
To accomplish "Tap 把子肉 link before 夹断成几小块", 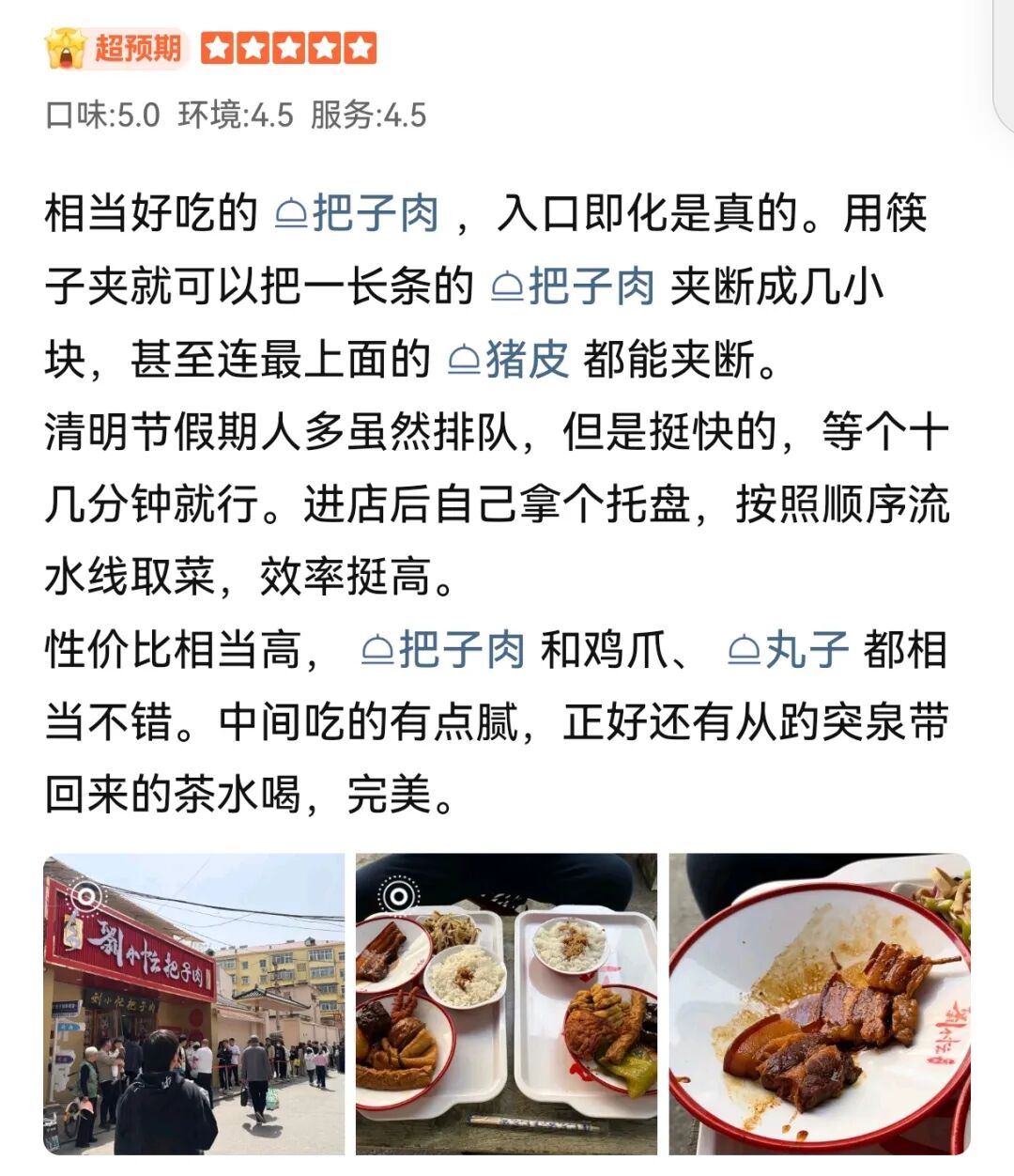I will click(x=573, y=286).
